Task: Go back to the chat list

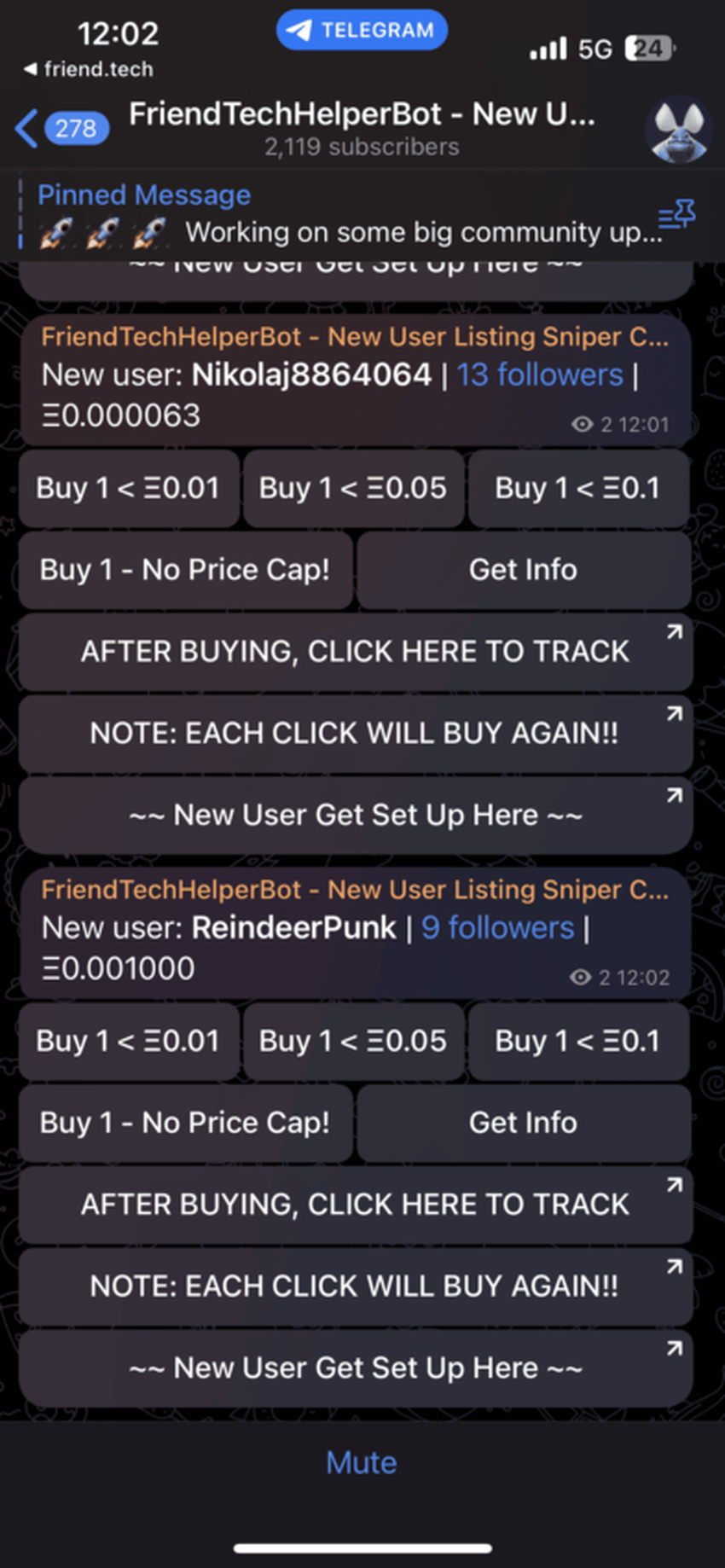Action: [x=60, y=128]
